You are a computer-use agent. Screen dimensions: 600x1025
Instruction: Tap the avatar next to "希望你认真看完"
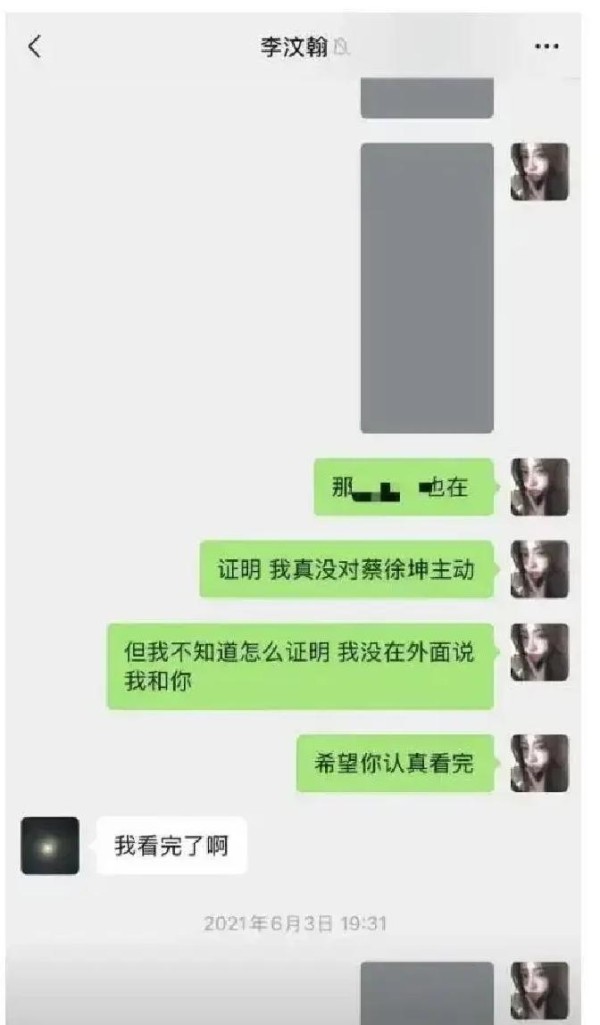(x=539, y=763)
